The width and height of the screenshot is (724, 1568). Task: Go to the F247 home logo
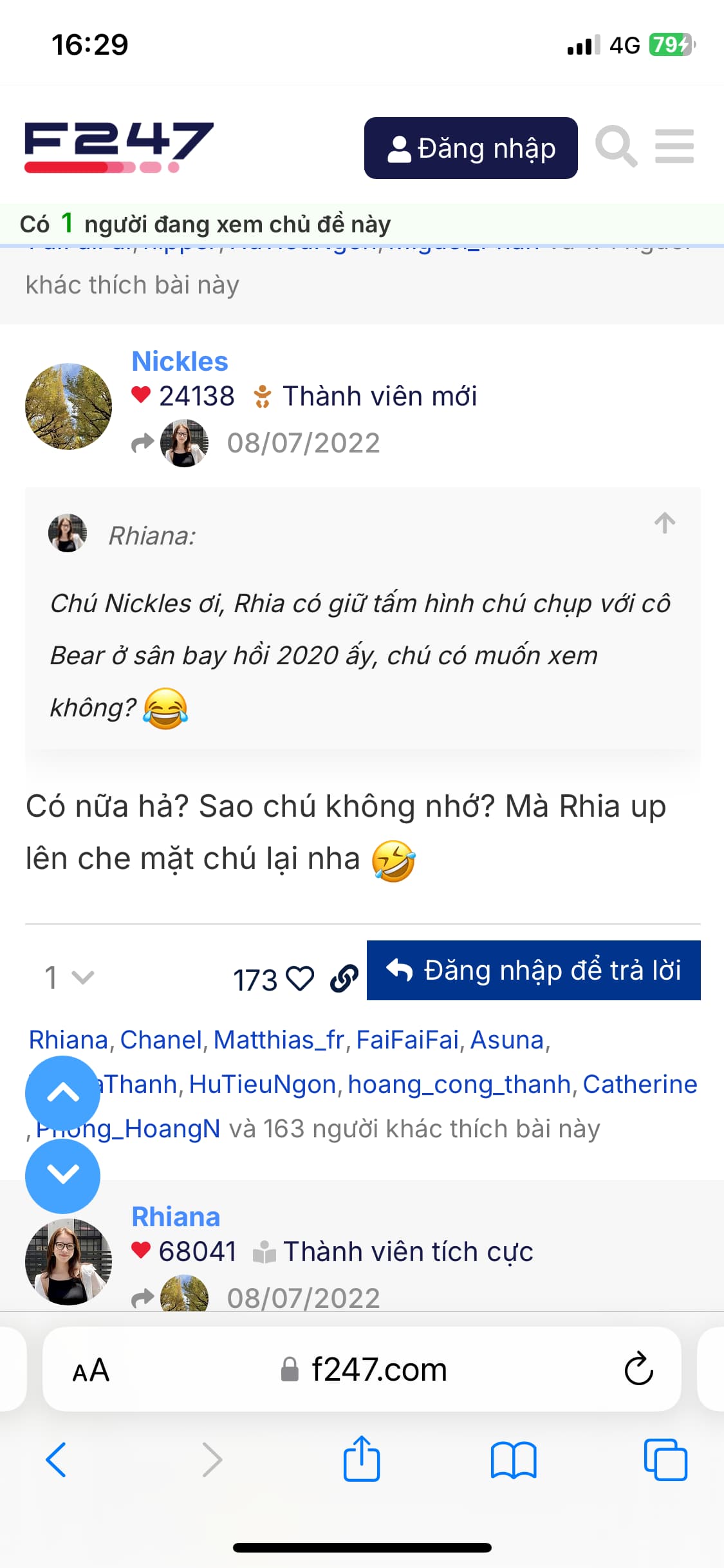coord(118,147)
